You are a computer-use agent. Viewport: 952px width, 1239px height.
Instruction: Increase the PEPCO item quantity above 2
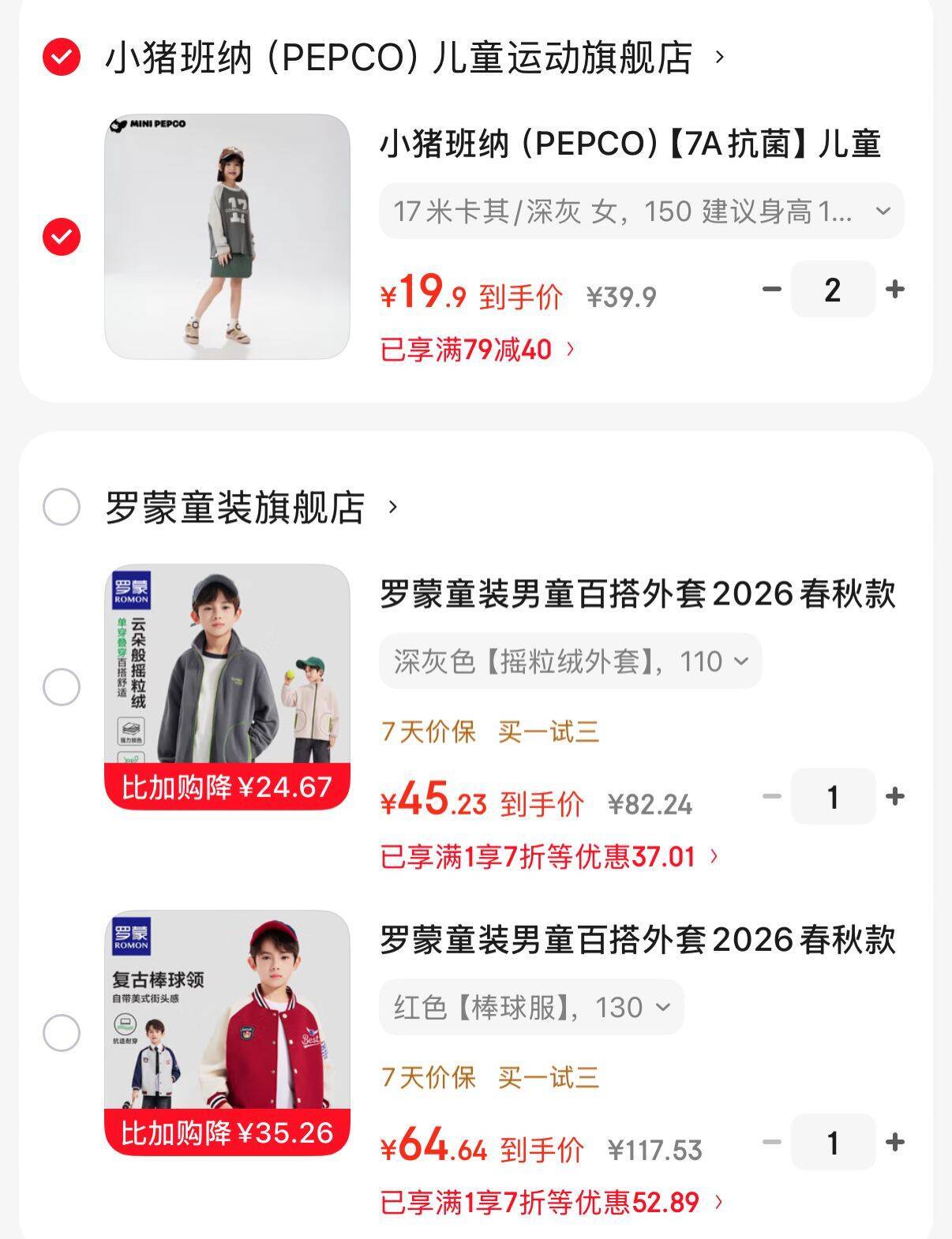pyautogui.click(x=894, y=290)
